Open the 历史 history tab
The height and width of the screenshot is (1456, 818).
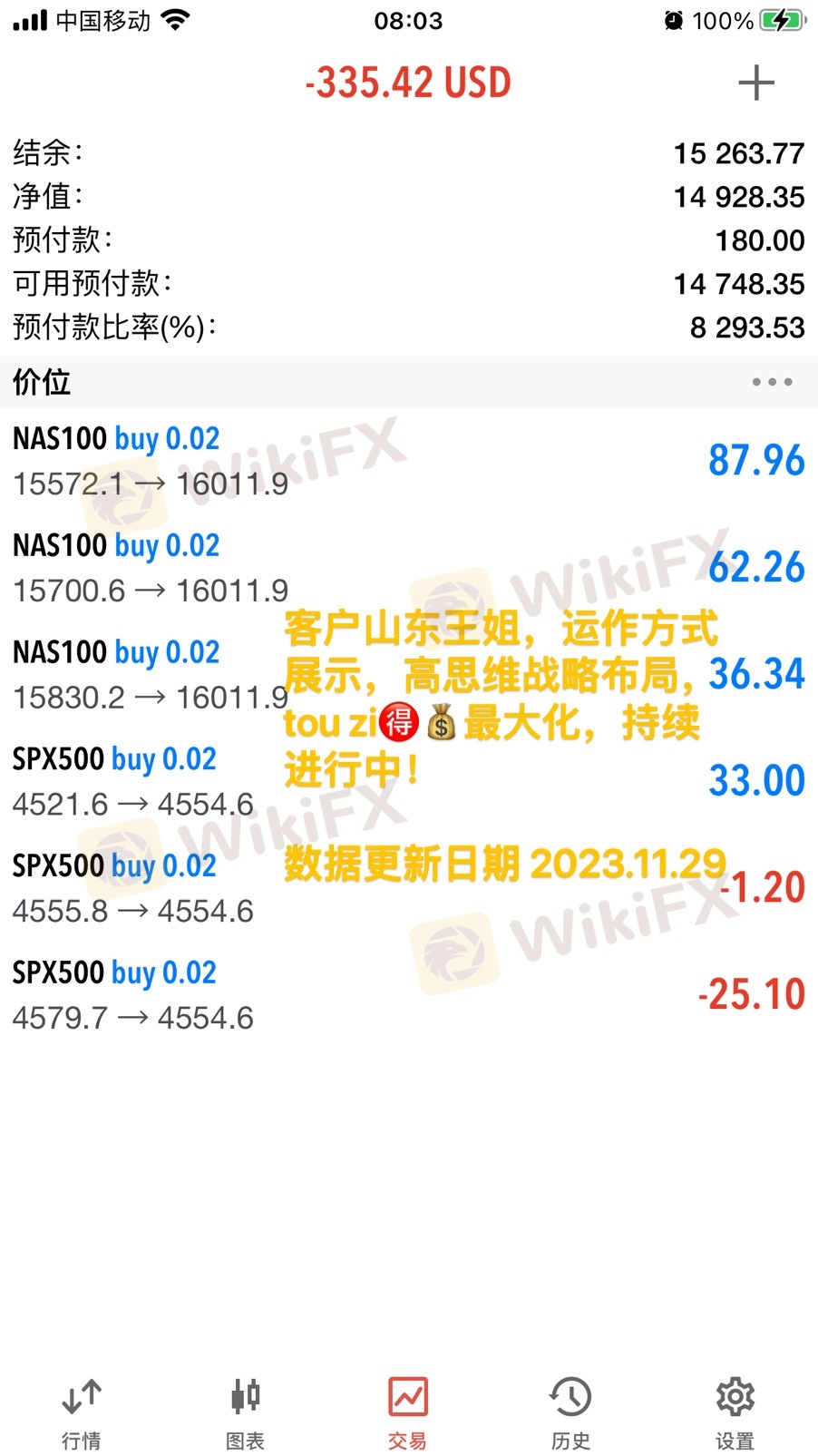(570, 1412)
